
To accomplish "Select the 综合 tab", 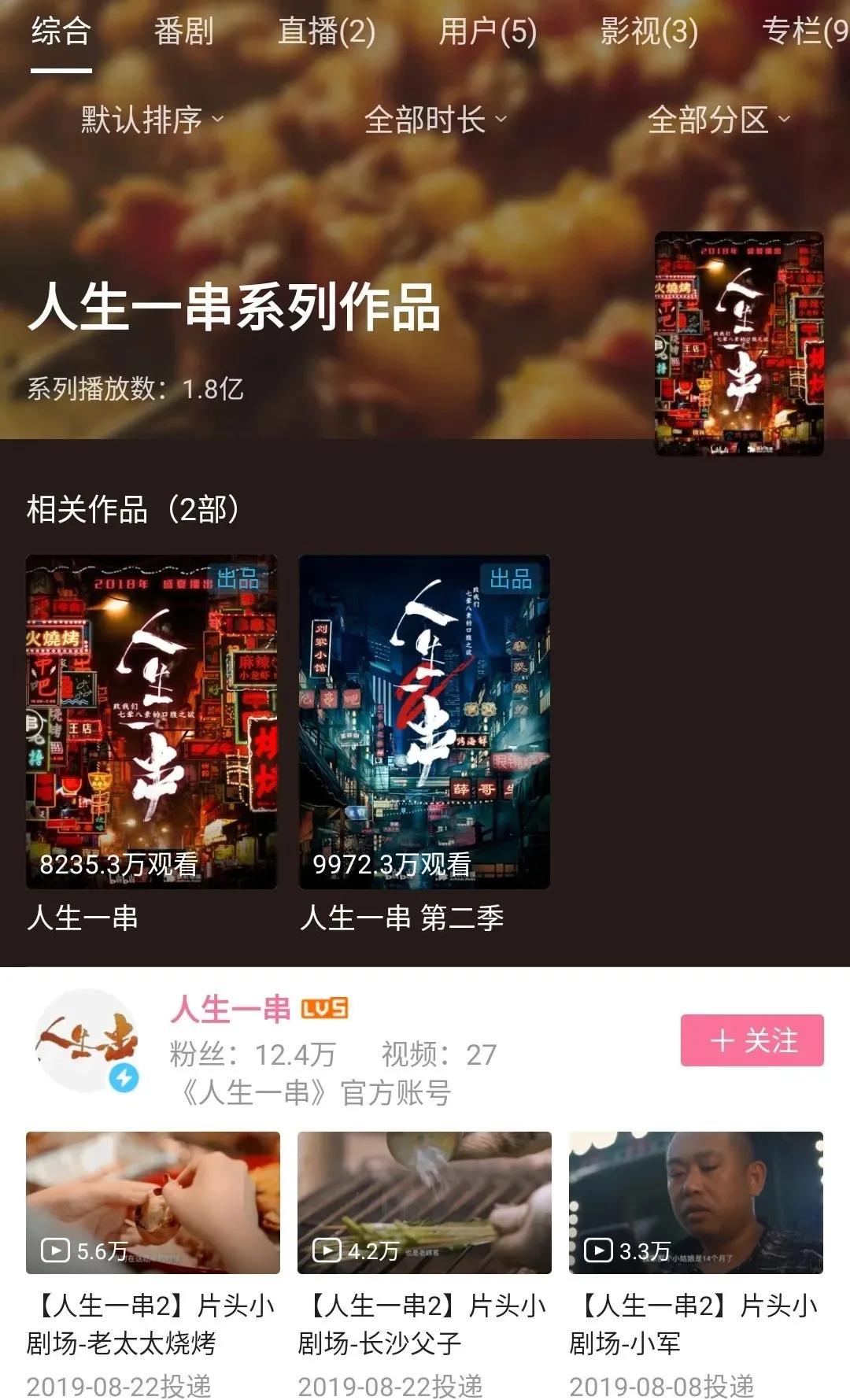I will tap(61, 32).
